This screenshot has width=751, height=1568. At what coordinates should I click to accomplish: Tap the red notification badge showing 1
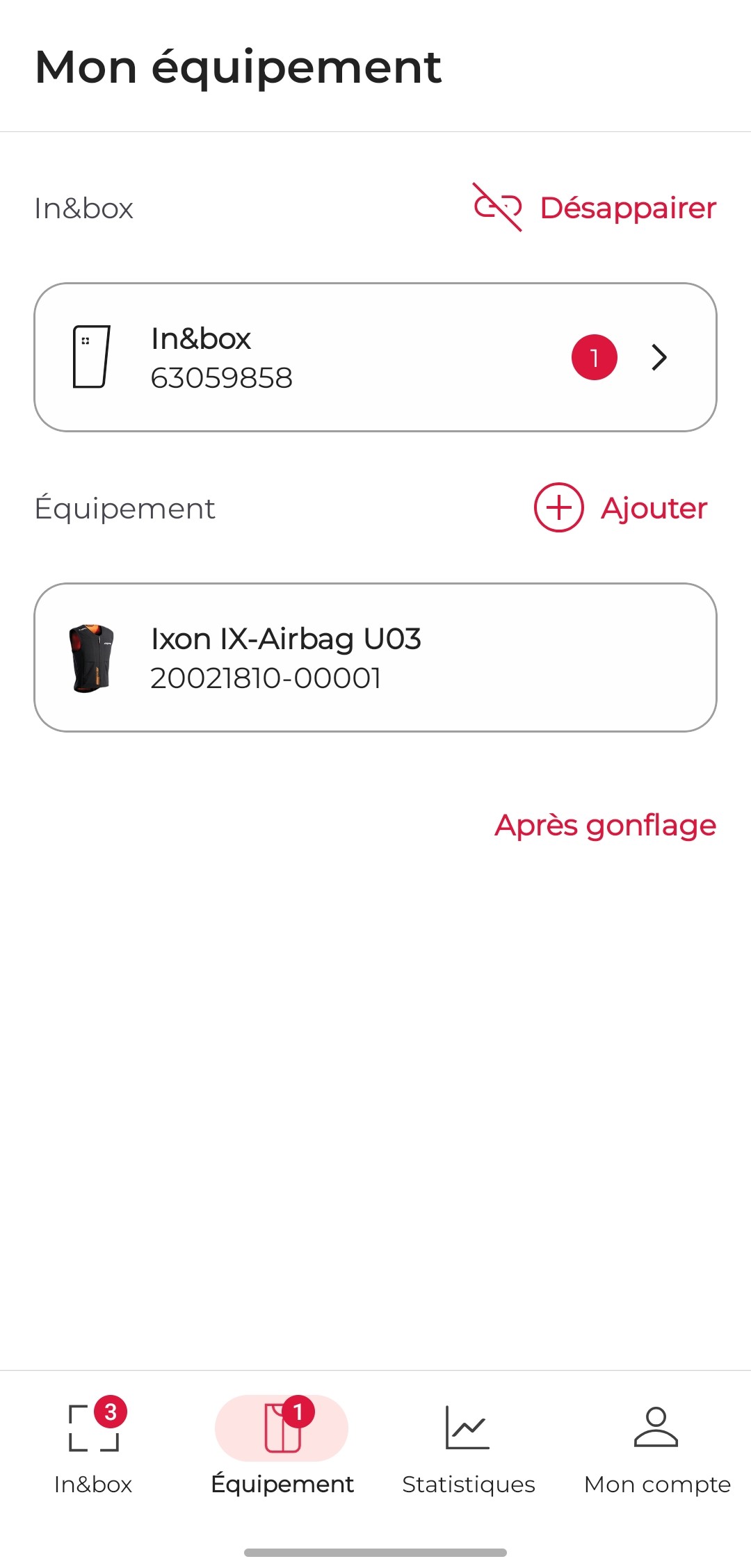pyautogui.click(x=594, y=357)
